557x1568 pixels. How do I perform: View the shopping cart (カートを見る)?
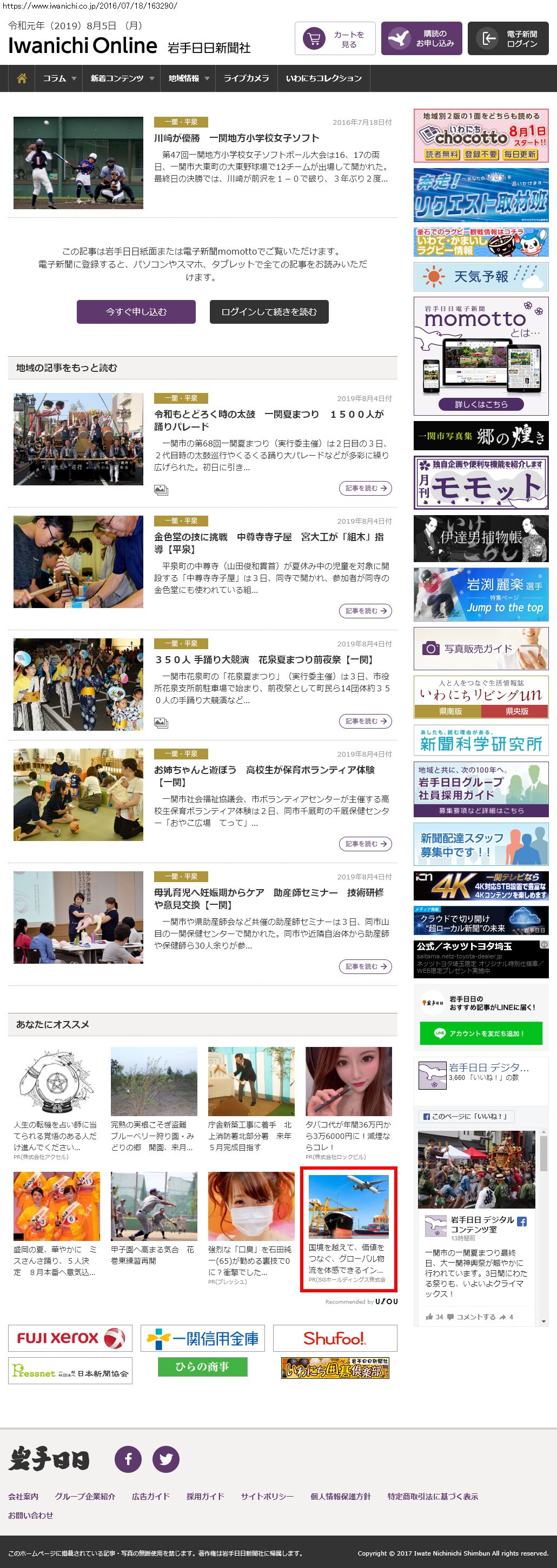(x=335, y=39)
